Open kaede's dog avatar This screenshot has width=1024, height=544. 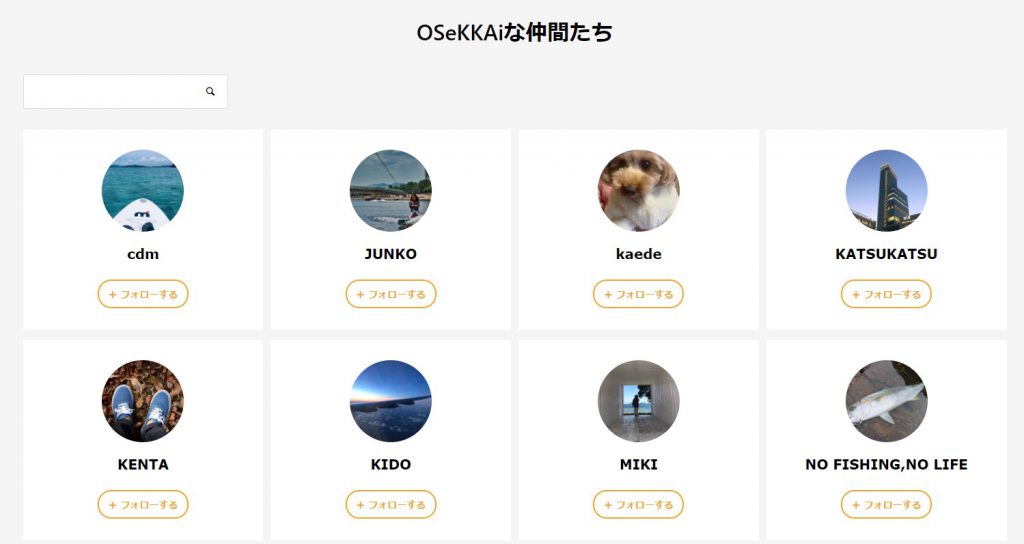pyautogui.click(x=638, y=190)
